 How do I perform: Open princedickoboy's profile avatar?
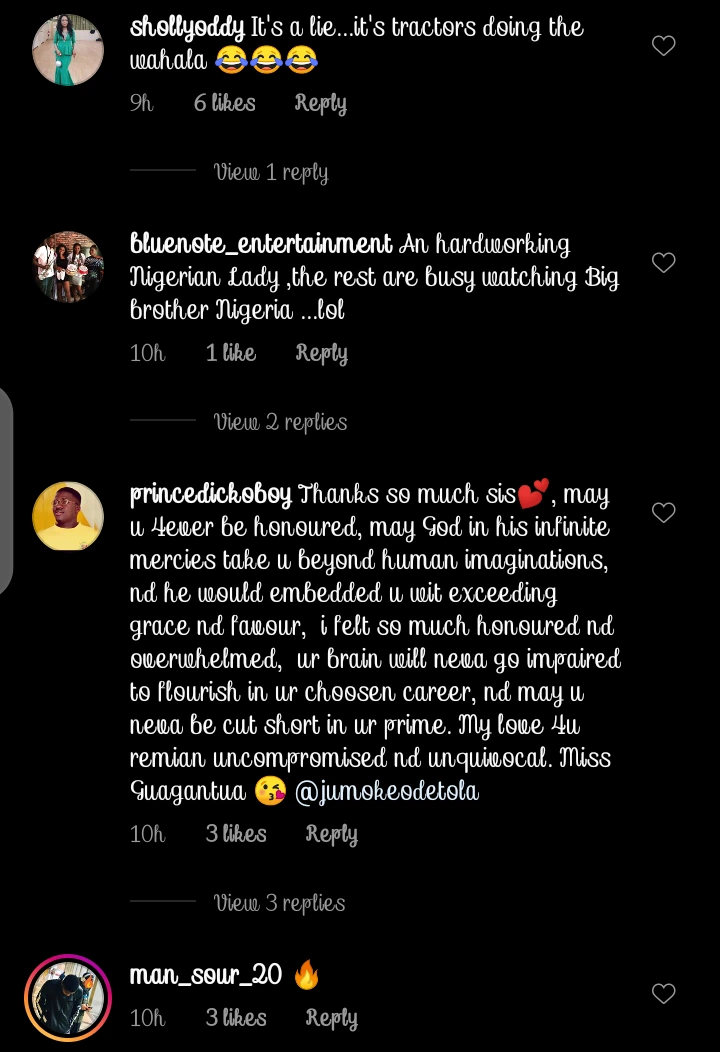[68, 516]
